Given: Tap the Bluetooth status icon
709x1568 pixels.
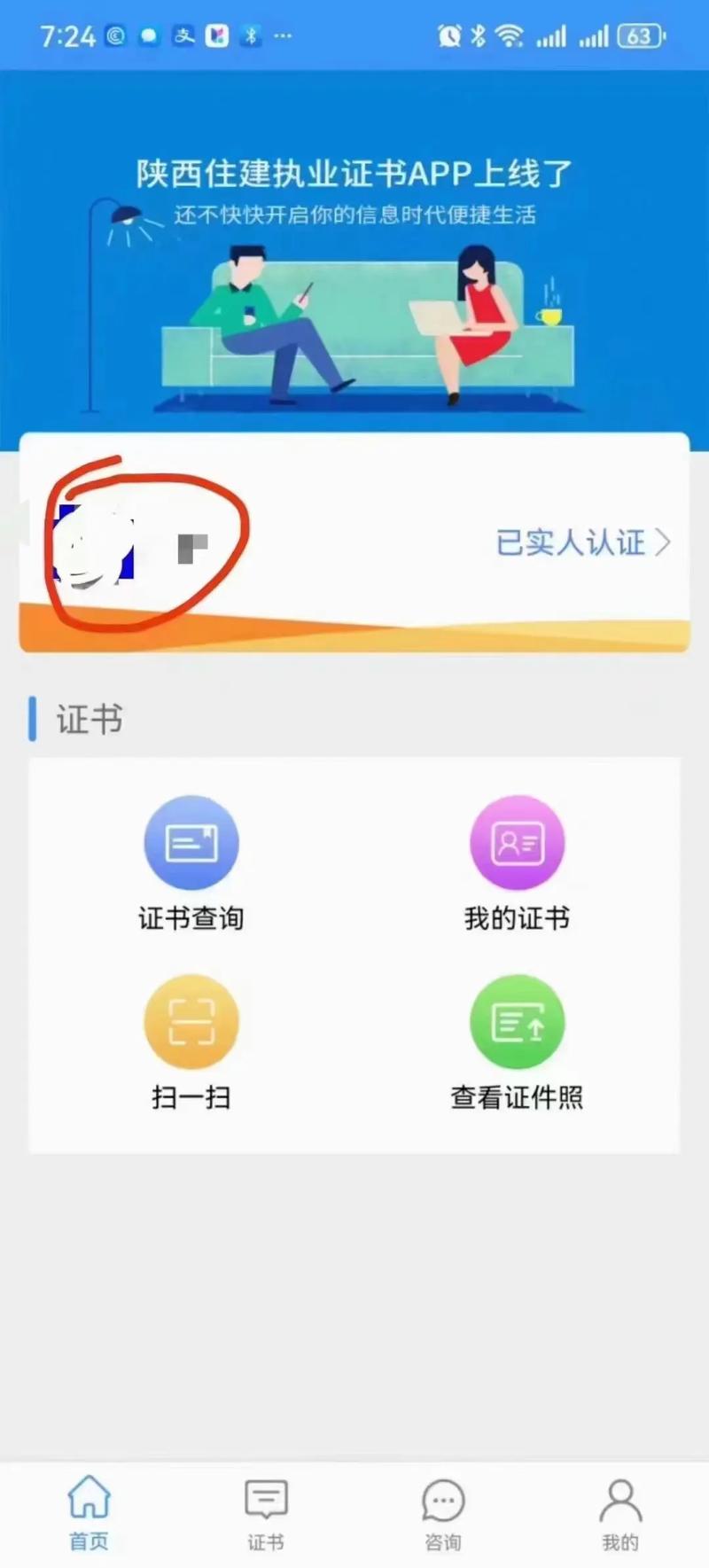Looking at the screenshot, I should (478, 35).
